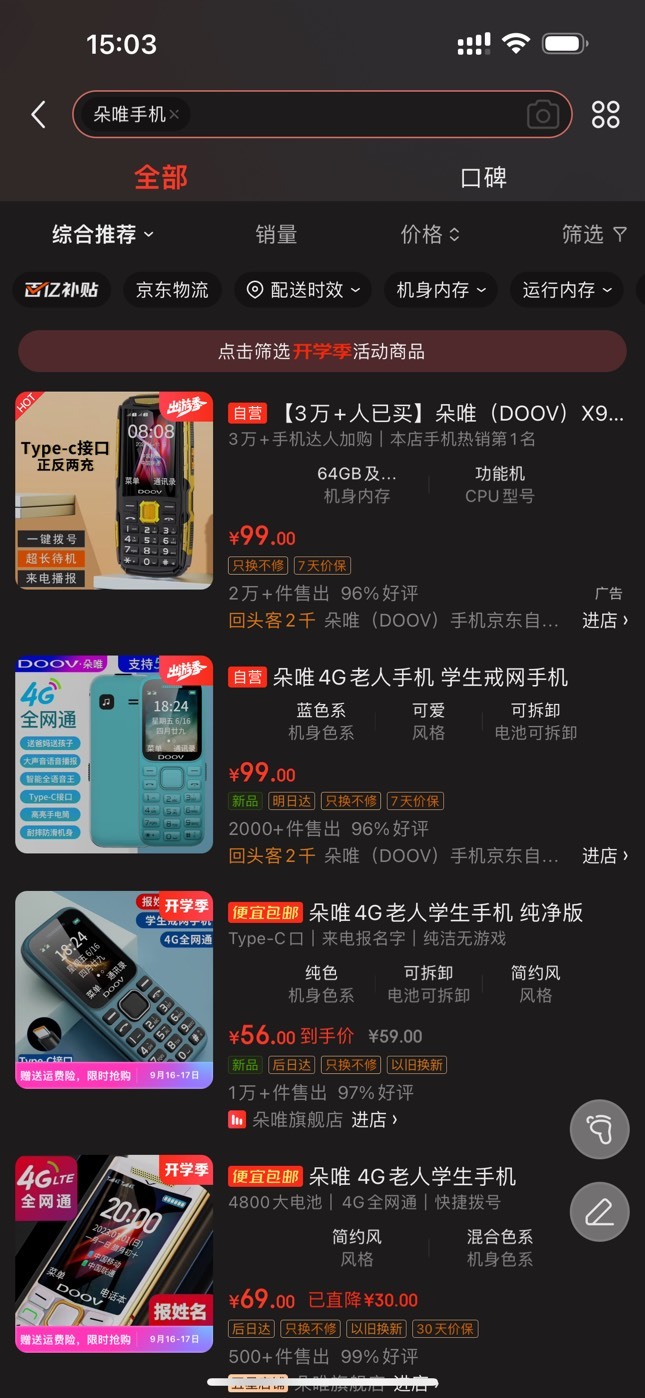
Task: Expand the 综合推荐 sort dropdown
Action: (103, 234)
